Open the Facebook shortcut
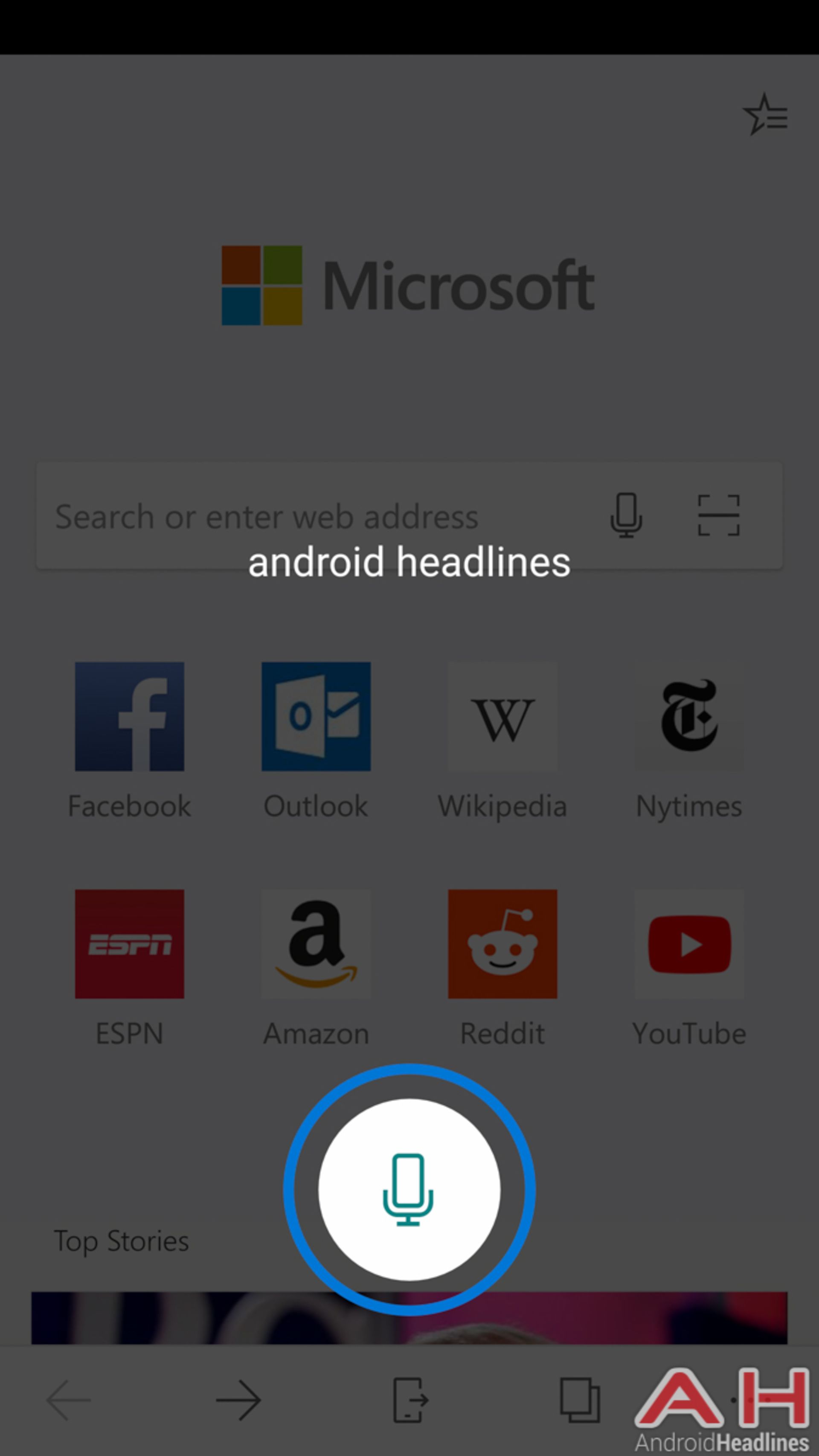The height and width of the screenshot is (1456, 819). [x=129, y=717]
